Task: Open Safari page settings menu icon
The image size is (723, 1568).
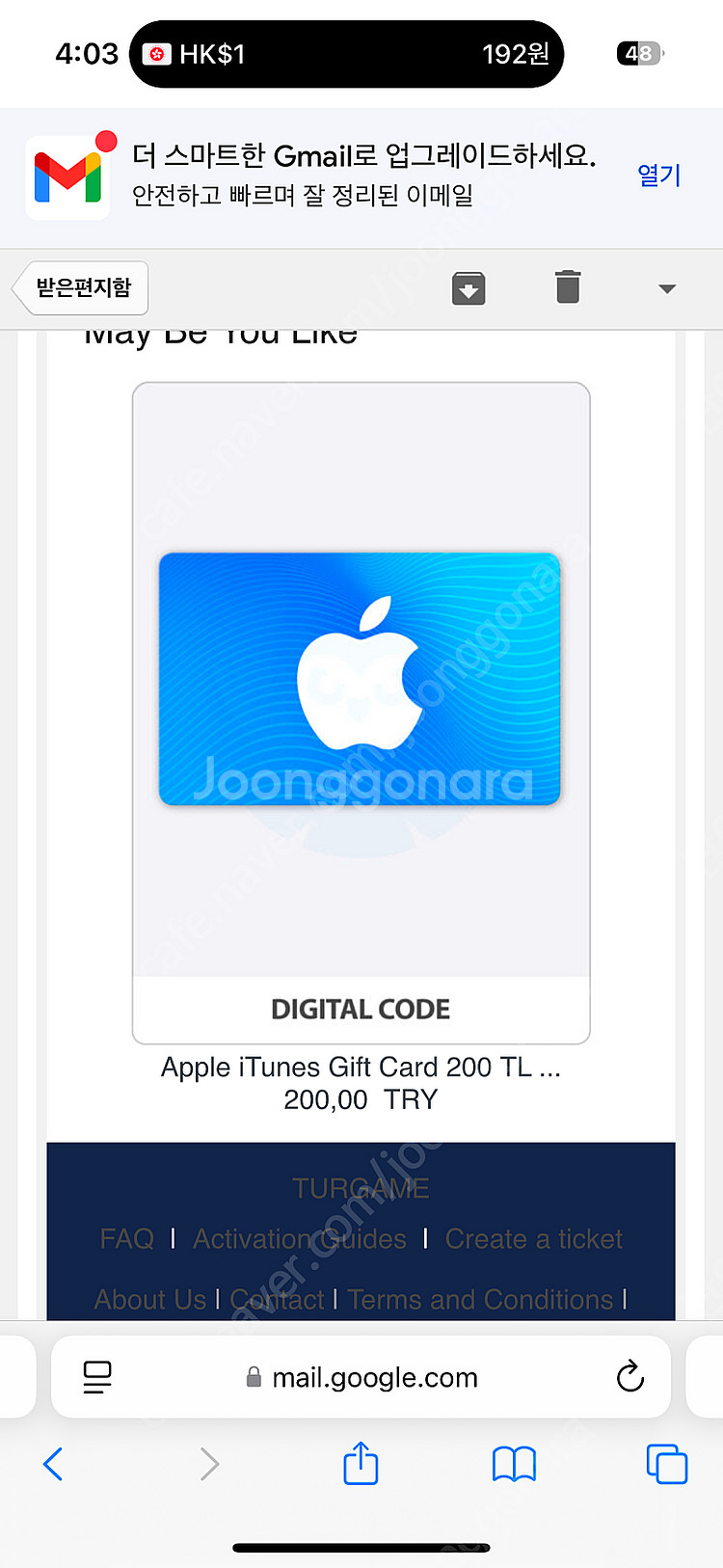Action: tap(97, 1377)
